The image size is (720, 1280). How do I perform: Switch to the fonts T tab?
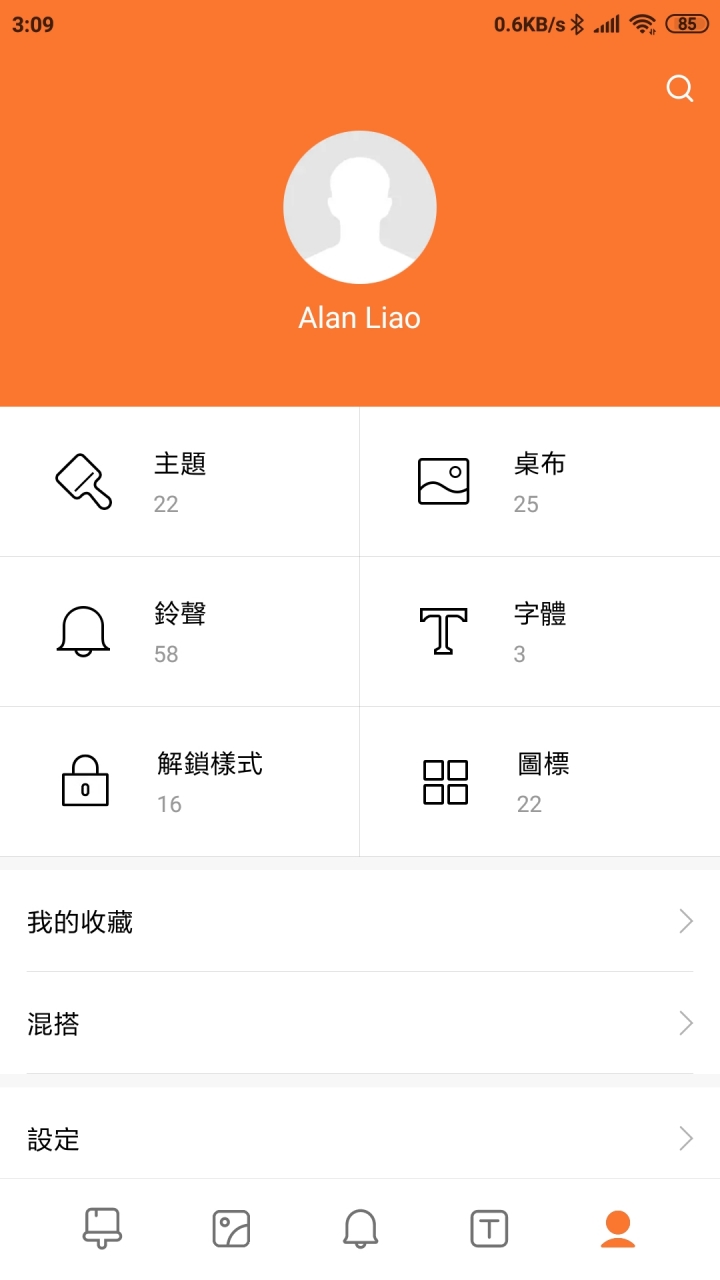point(489,1228)
